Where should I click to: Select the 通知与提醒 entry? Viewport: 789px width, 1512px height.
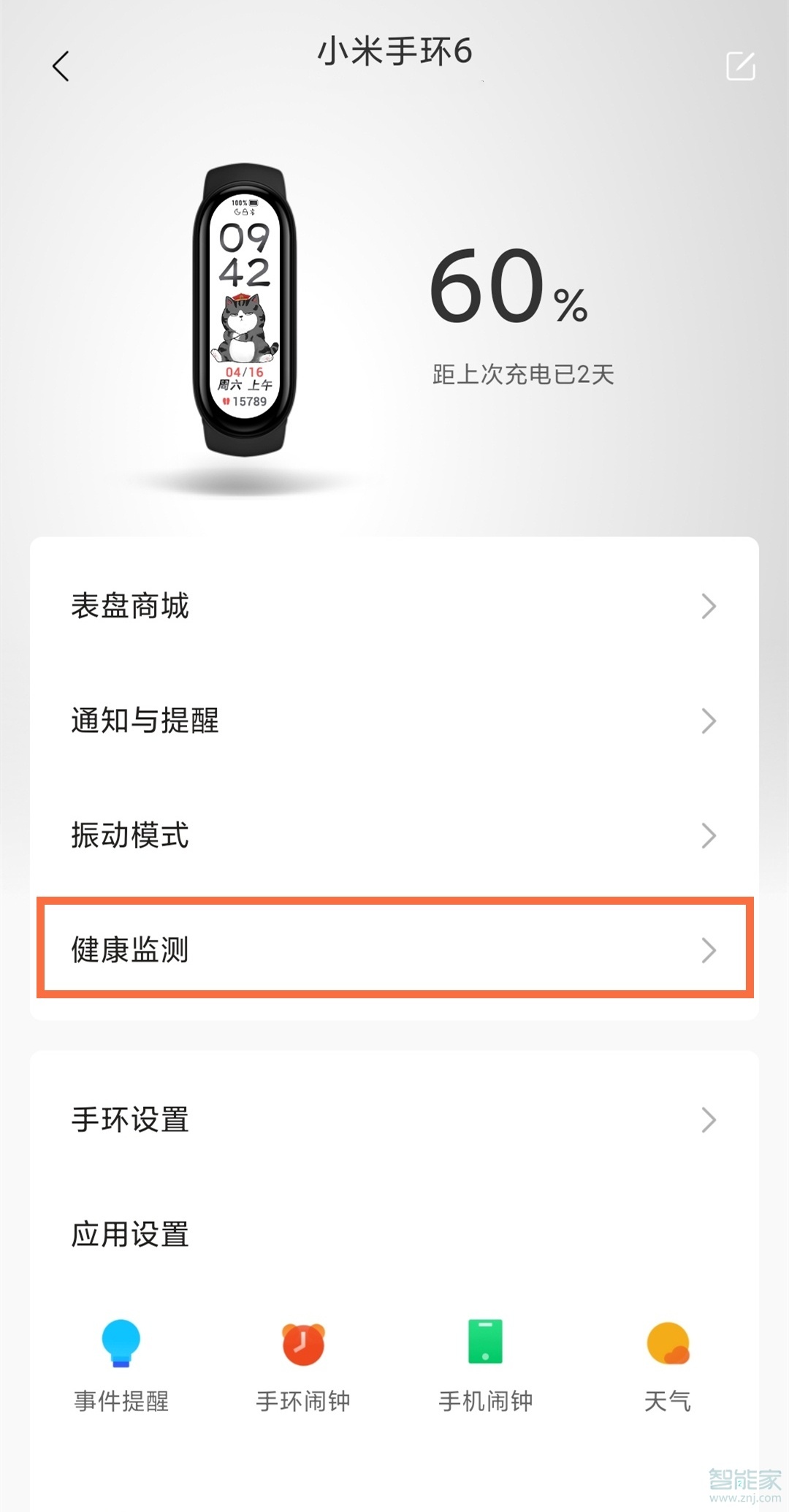click(144, 722)
